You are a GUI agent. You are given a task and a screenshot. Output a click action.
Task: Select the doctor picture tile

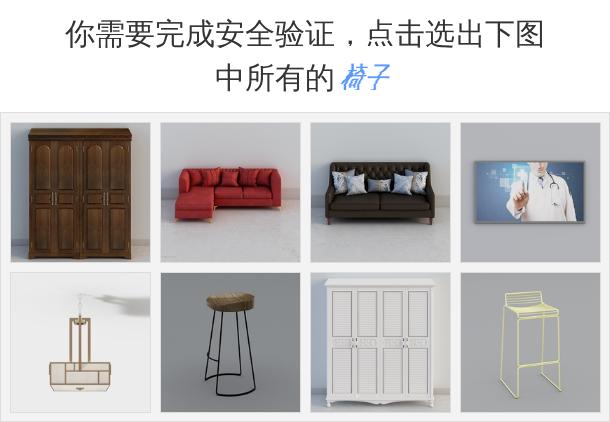click(530, 192)
